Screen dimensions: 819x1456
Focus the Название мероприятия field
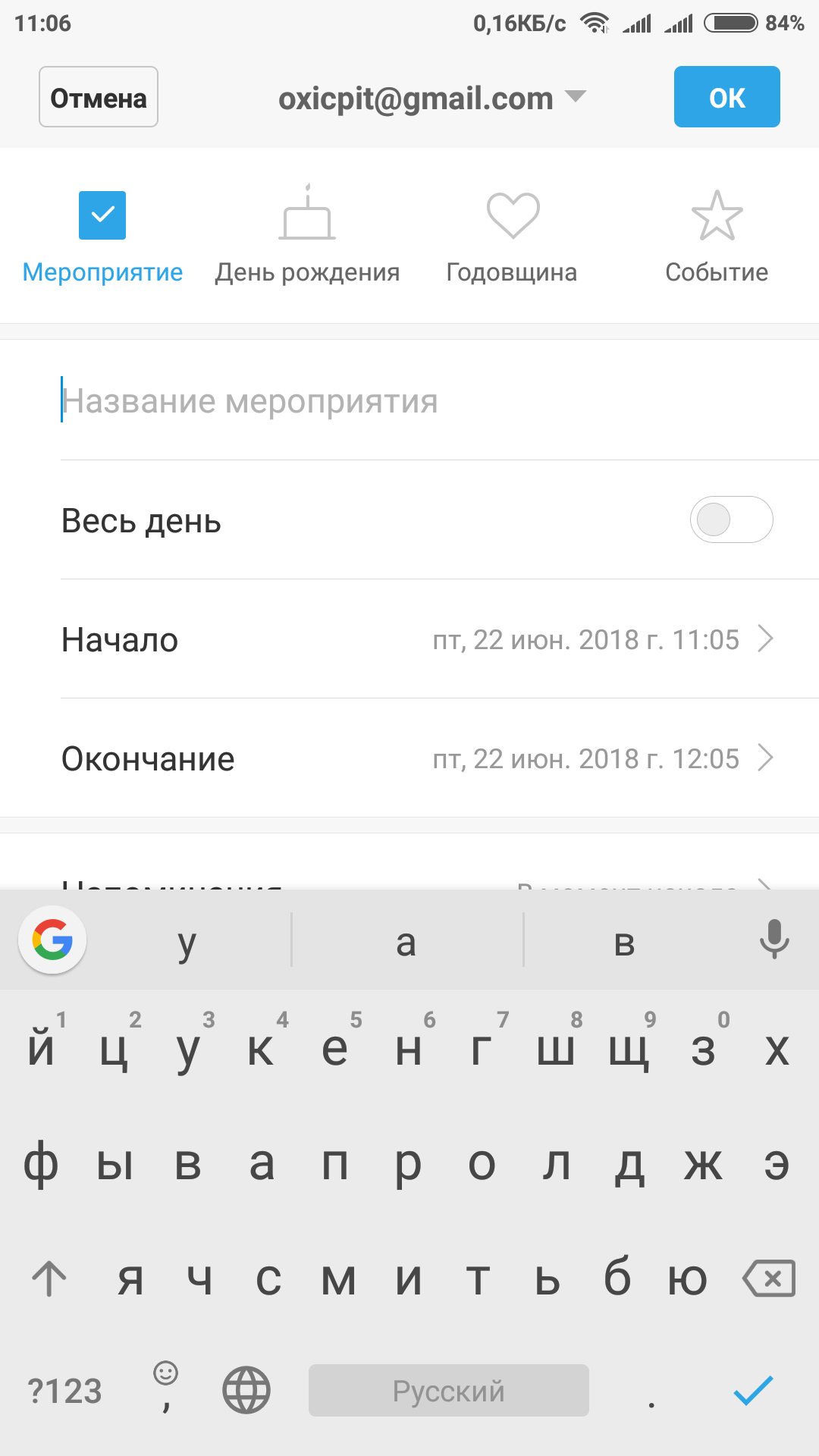(440, 400)
